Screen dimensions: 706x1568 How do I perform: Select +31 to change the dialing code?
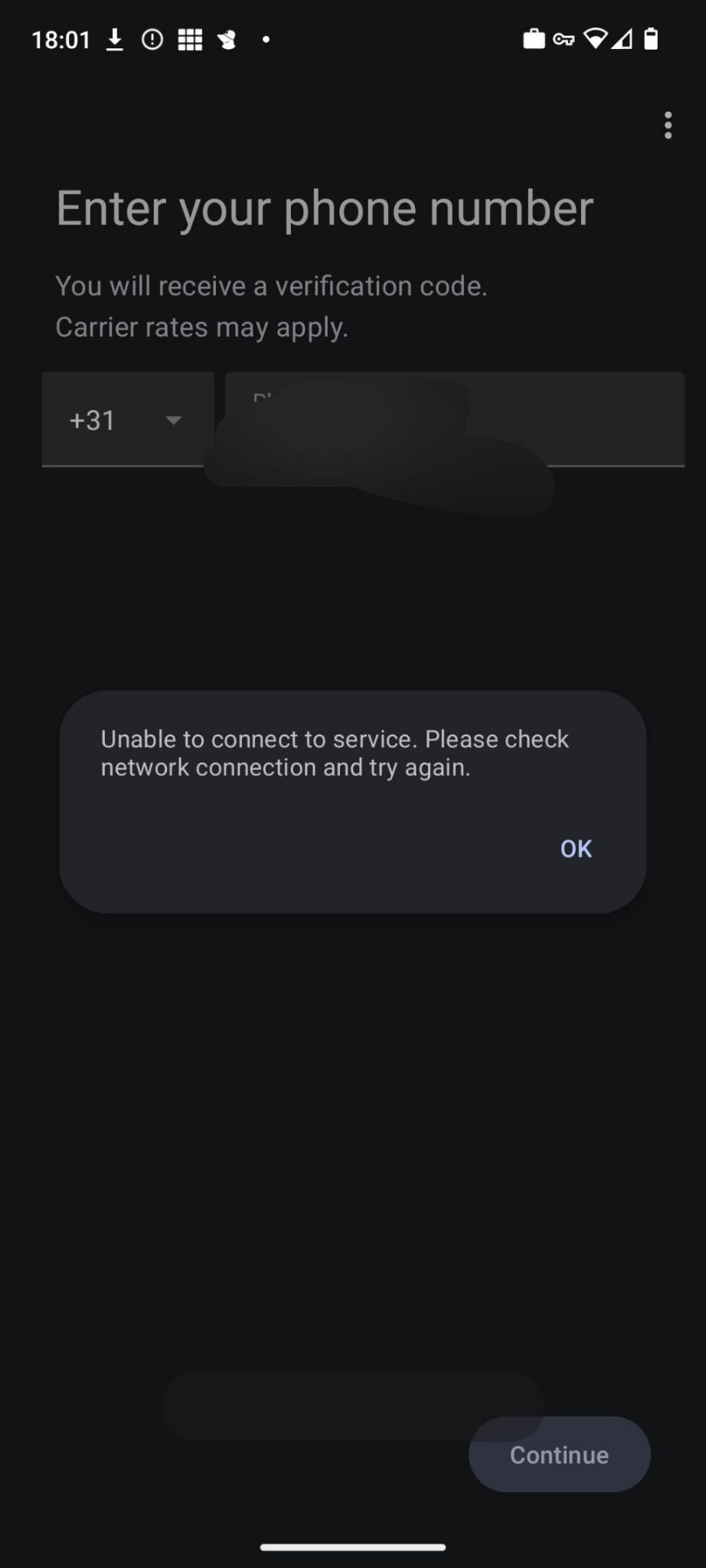click(93, 420)
